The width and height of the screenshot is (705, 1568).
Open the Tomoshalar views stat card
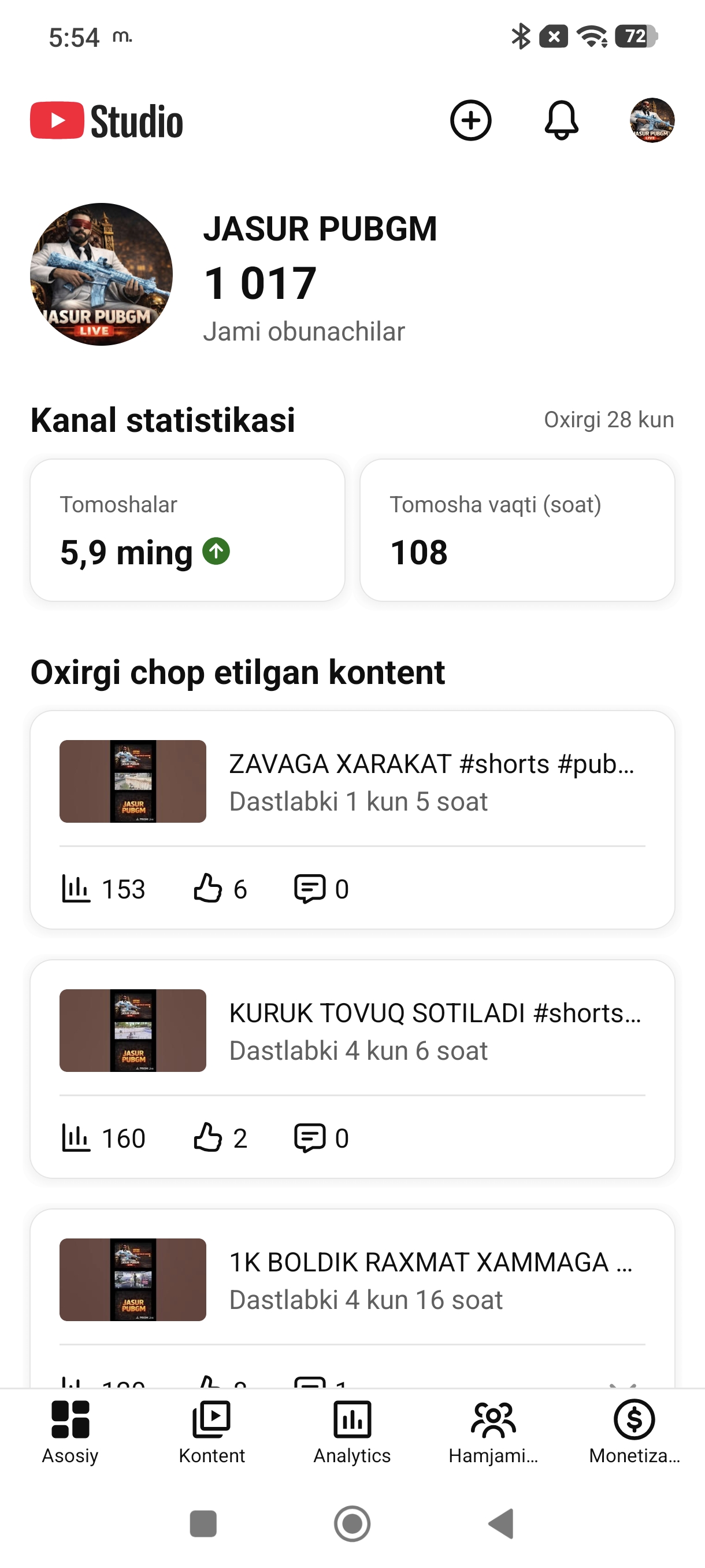pos(187,530)
